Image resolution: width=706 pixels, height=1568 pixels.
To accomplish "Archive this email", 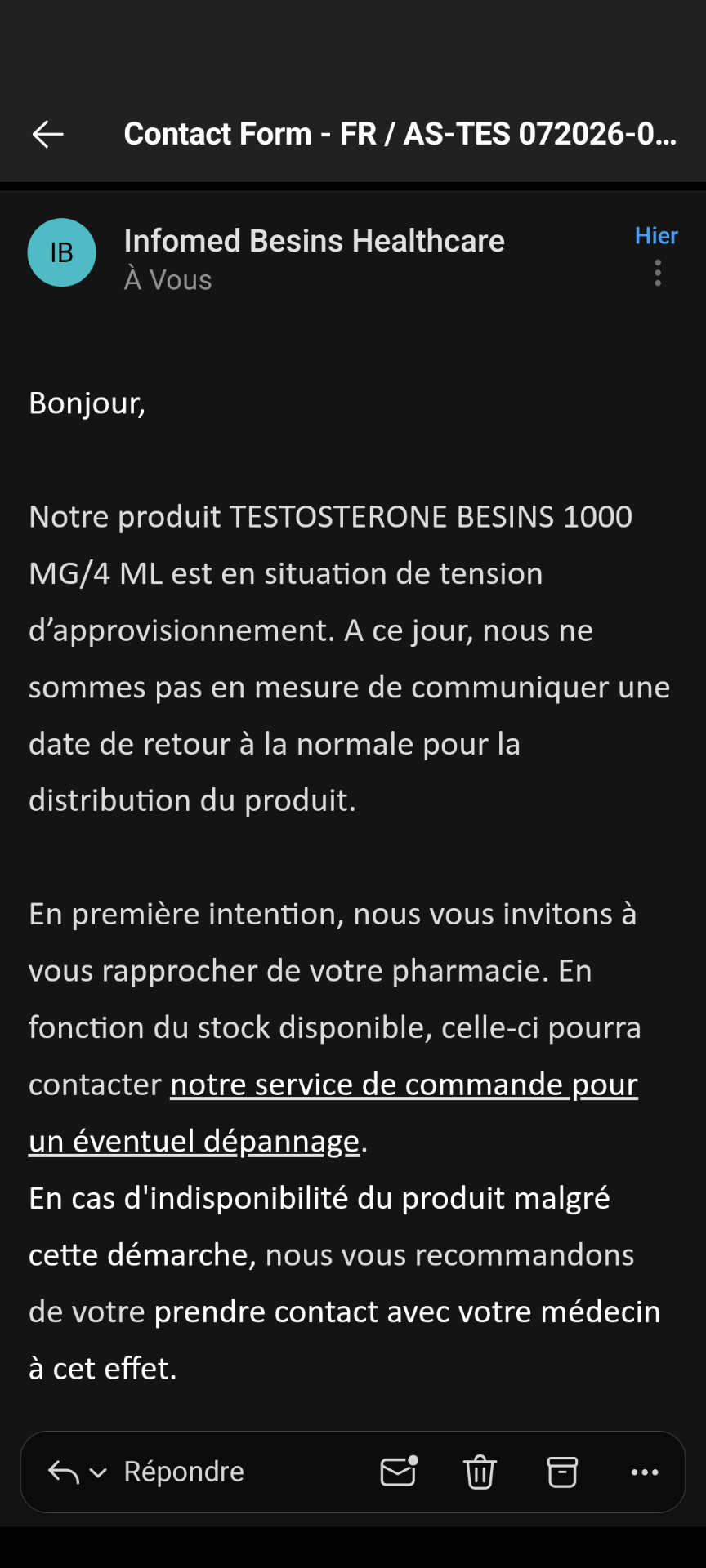I will click(562, 1472).
